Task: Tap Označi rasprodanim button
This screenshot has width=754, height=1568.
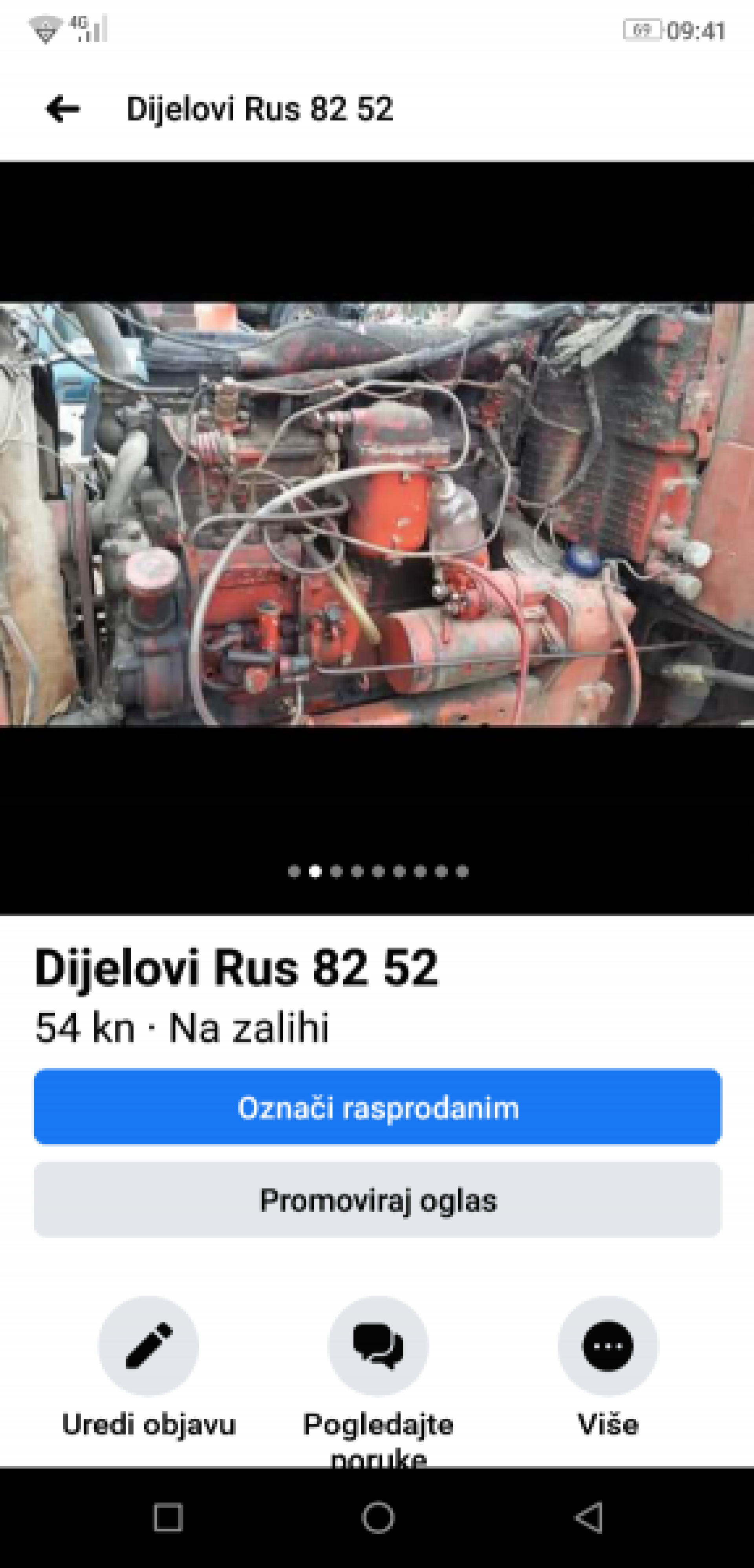Action: click(377, 1107)
